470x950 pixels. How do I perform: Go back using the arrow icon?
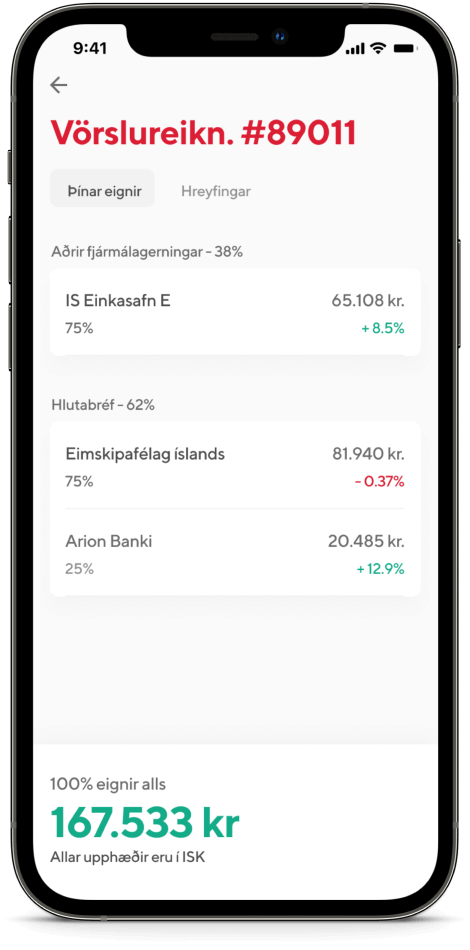tap(59, 85)
